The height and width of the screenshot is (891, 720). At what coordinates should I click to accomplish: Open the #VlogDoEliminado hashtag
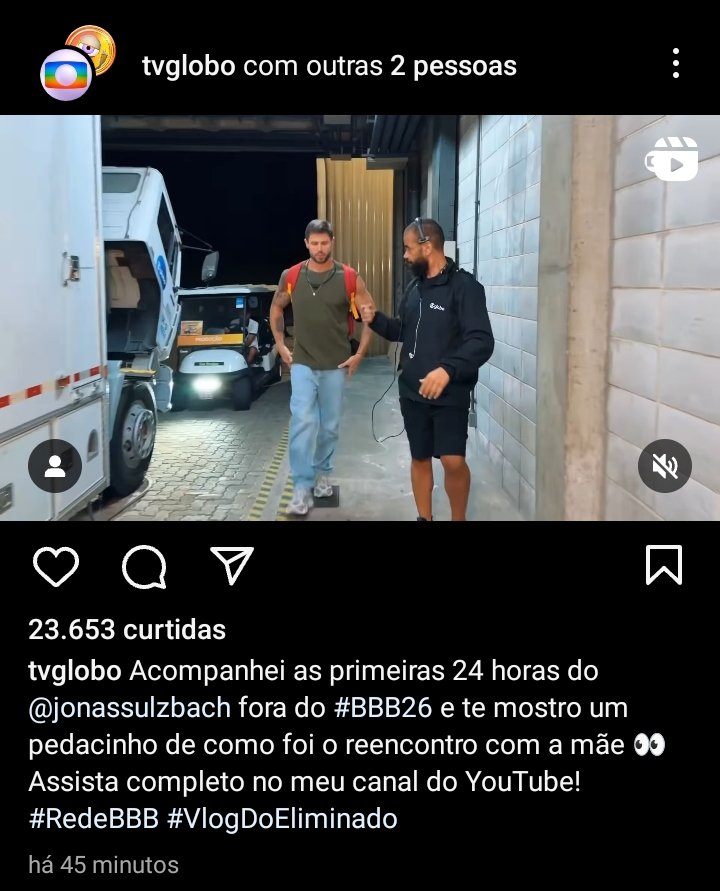(282, 819)
